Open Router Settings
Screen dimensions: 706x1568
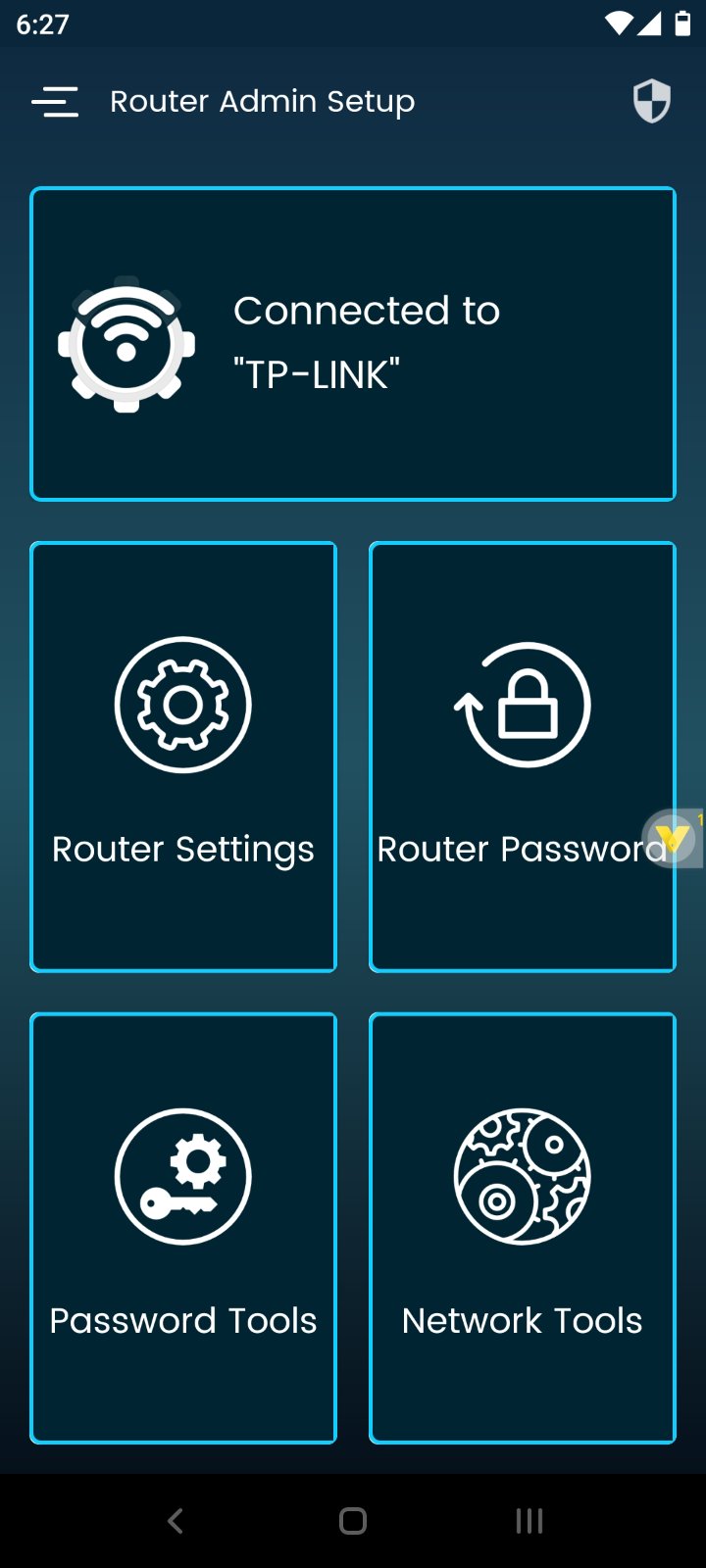[183, 757]
